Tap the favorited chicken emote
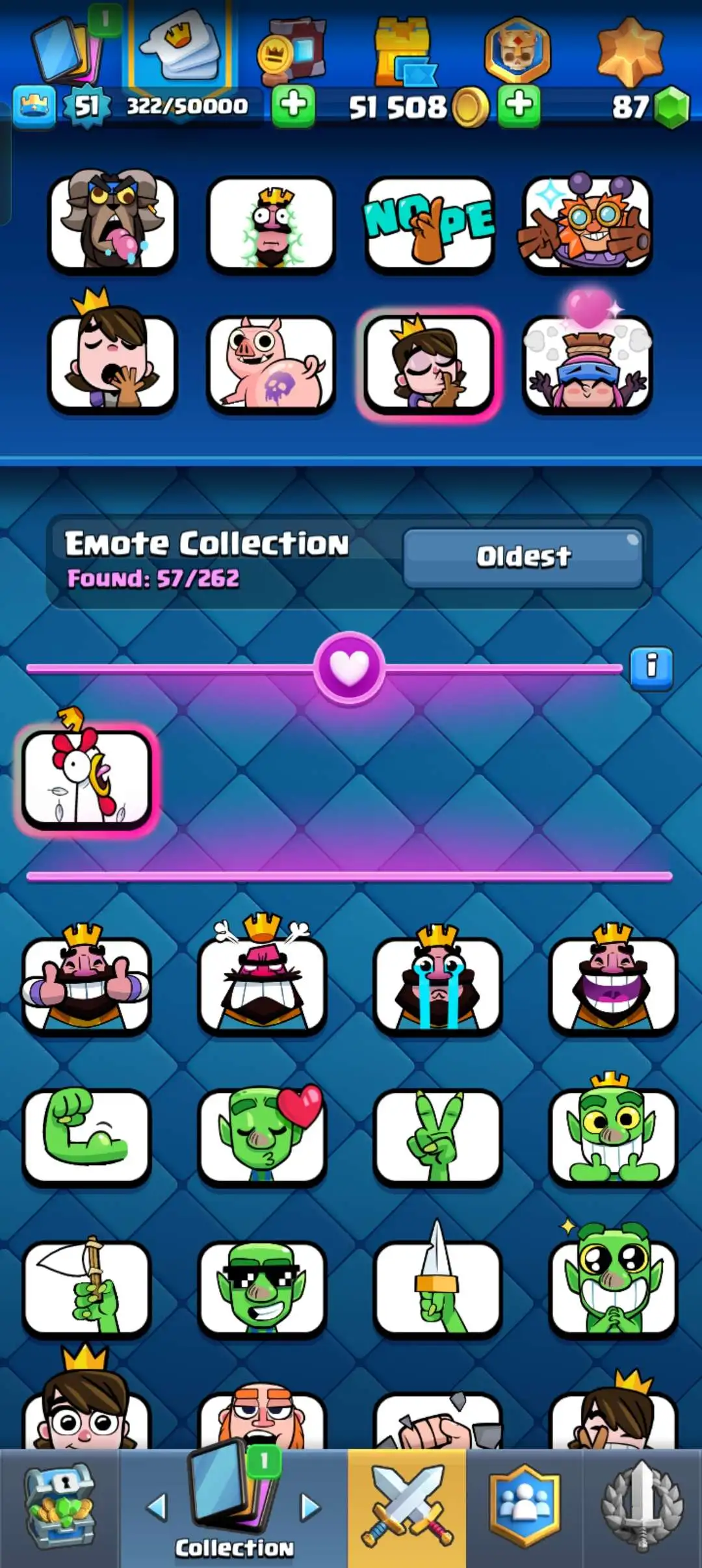Screen dimensions: 702x1568 [86, 778]
